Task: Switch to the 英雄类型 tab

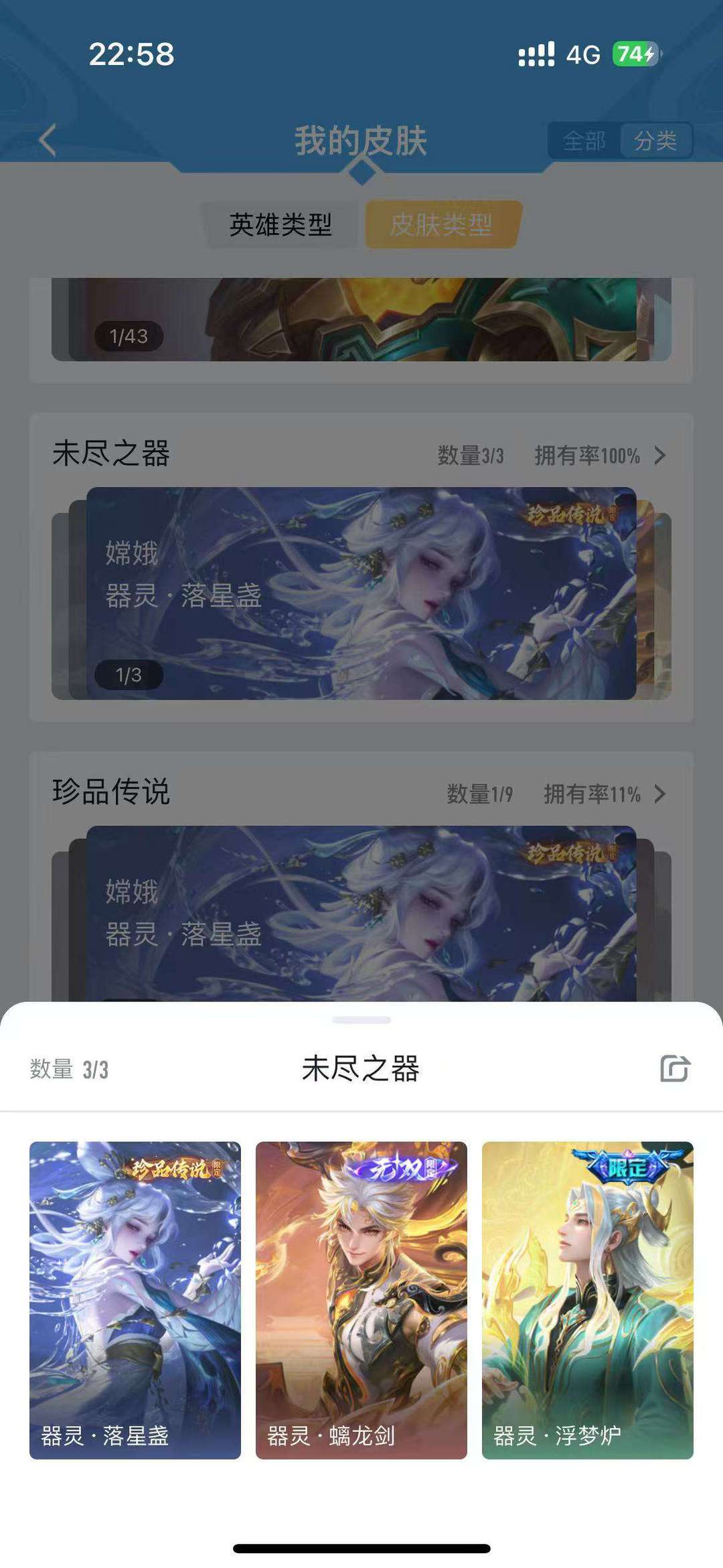Action: [281, 224]
